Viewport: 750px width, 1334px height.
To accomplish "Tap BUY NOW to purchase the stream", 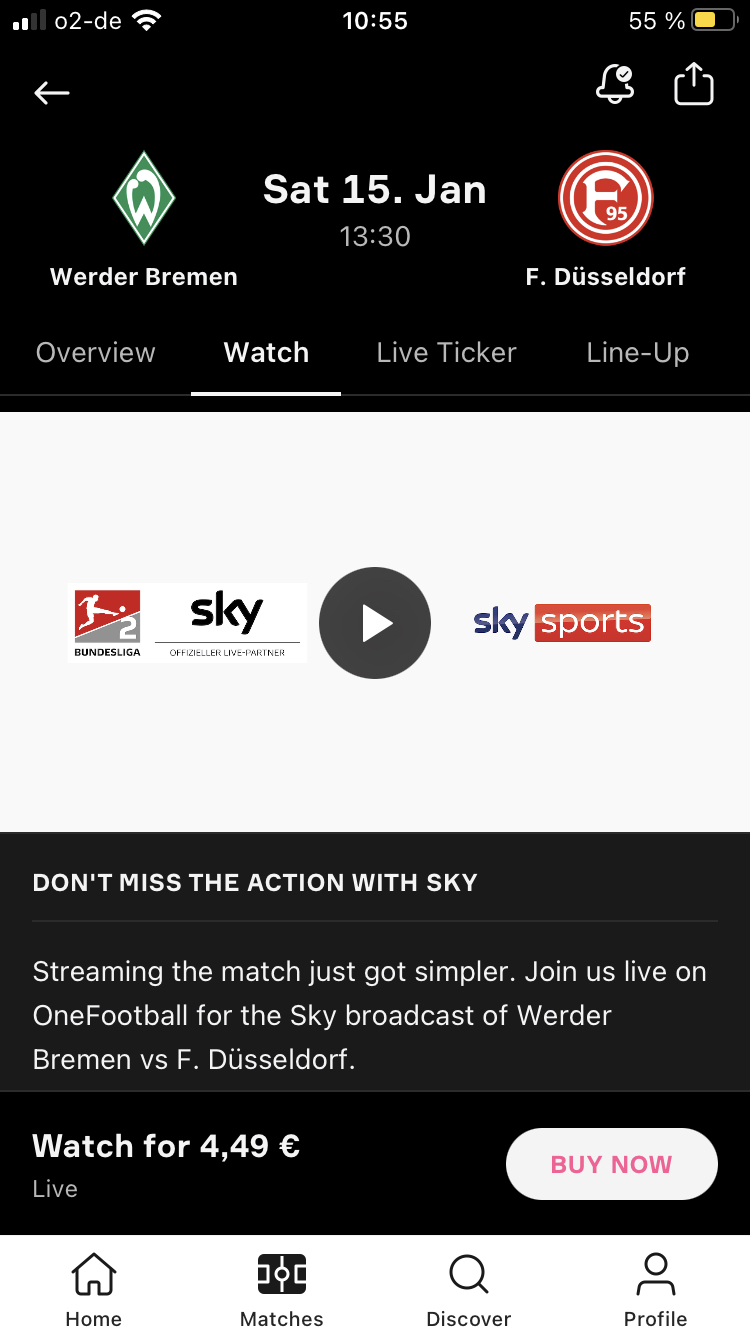I will 612,1164.
